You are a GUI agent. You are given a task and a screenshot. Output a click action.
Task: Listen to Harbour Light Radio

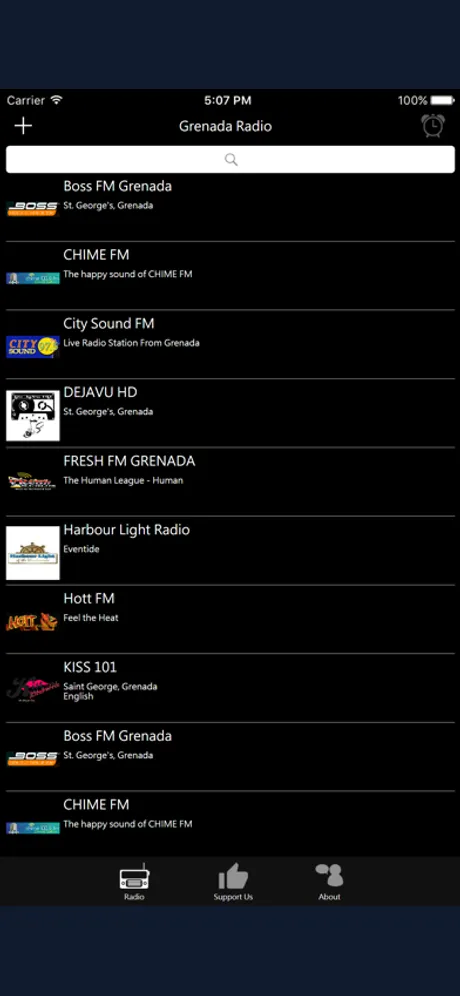point(230,551)
